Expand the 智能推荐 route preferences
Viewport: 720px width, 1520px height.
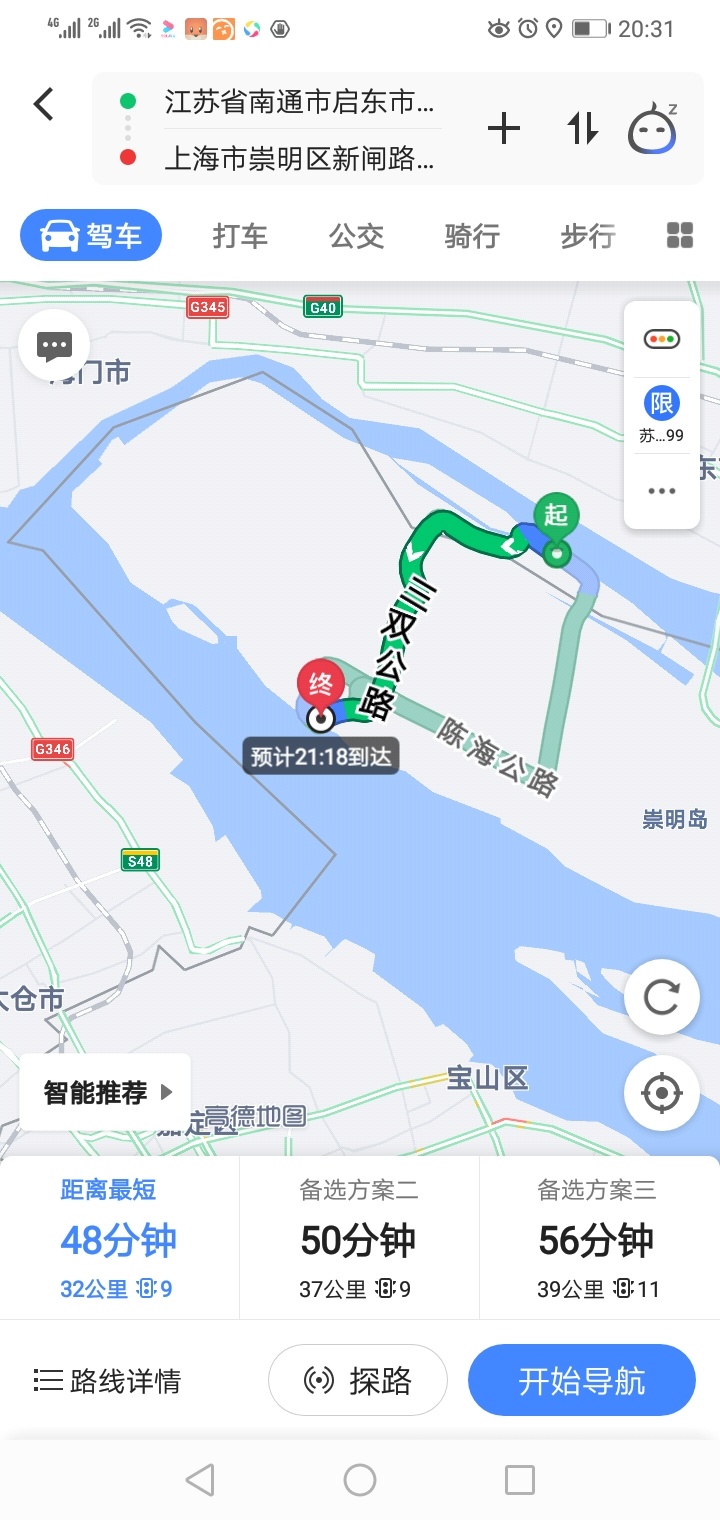pos(106,1092)
